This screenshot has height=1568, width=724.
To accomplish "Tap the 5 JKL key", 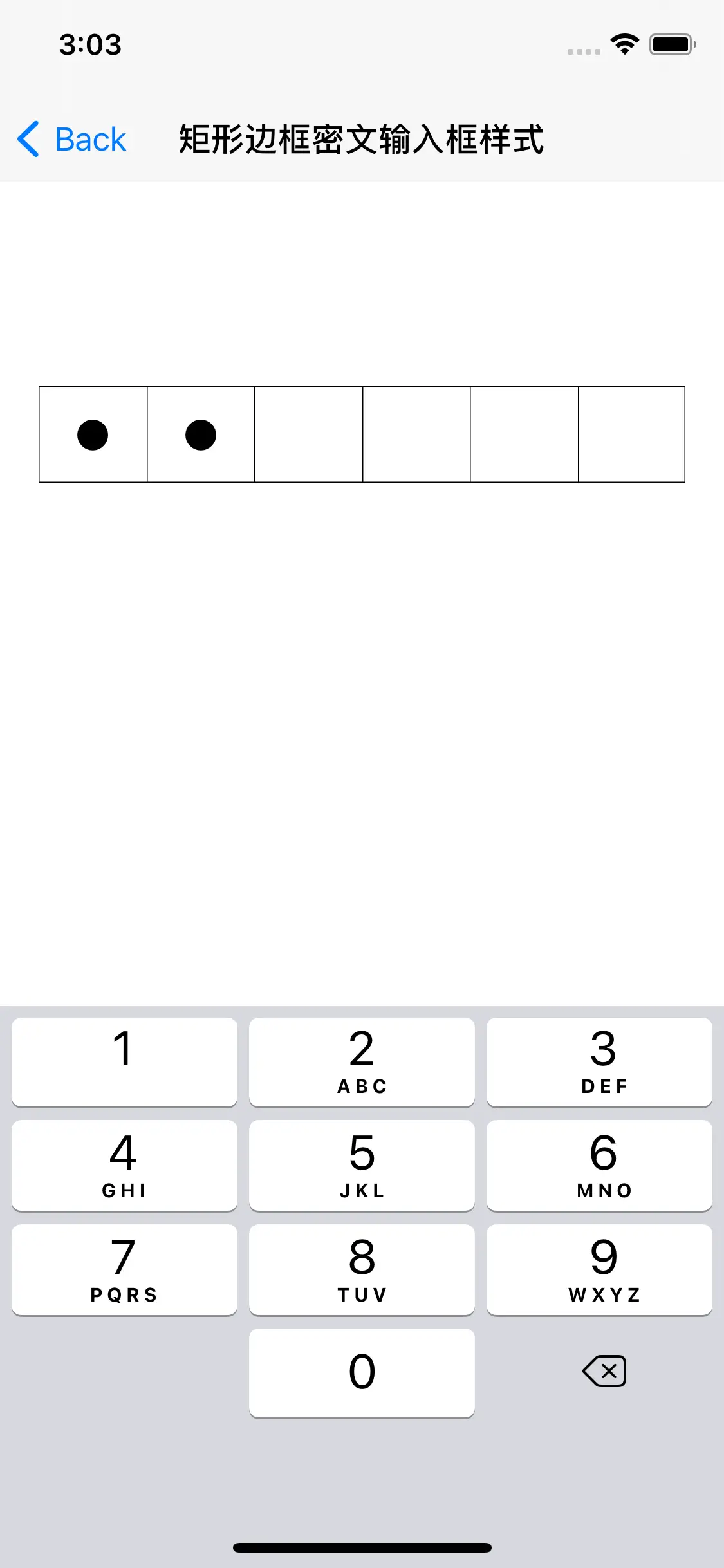I will [362, 1166].
